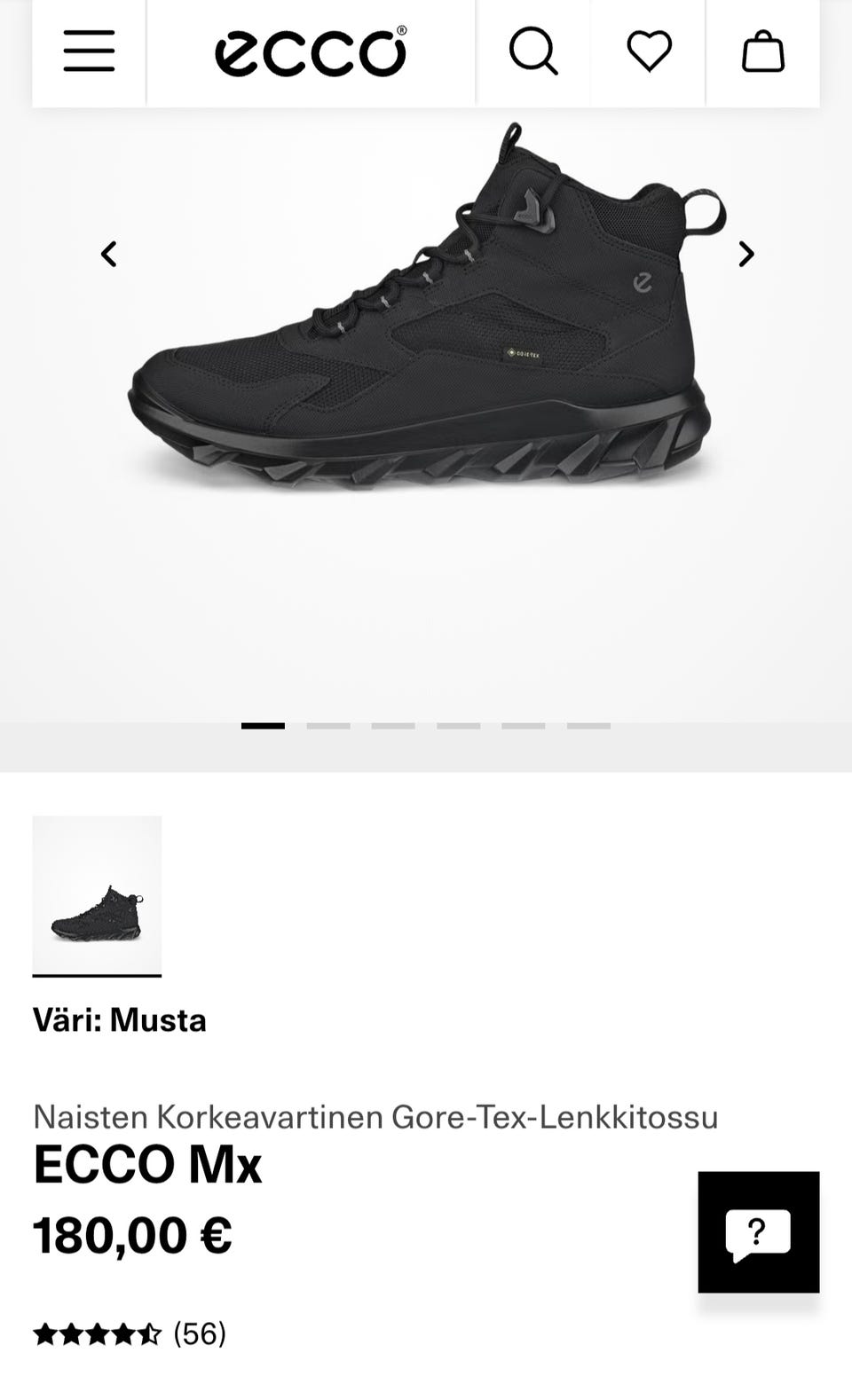The height and width of the screenshot is (1400, 852).
Task: Show the next product image
Action: point(746,255)
